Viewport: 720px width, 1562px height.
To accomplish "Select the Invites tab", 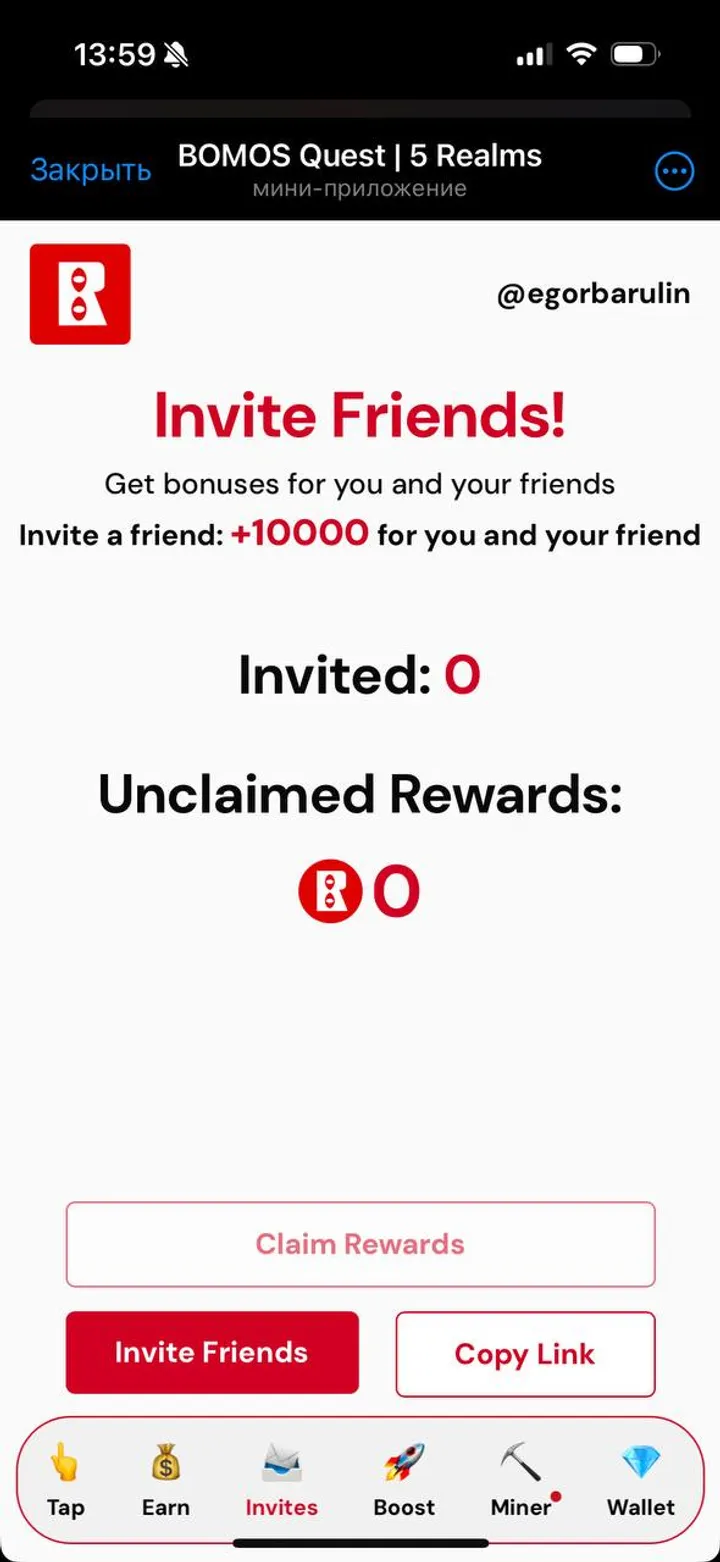I will pyautogui.click(x=281, y=1481).
